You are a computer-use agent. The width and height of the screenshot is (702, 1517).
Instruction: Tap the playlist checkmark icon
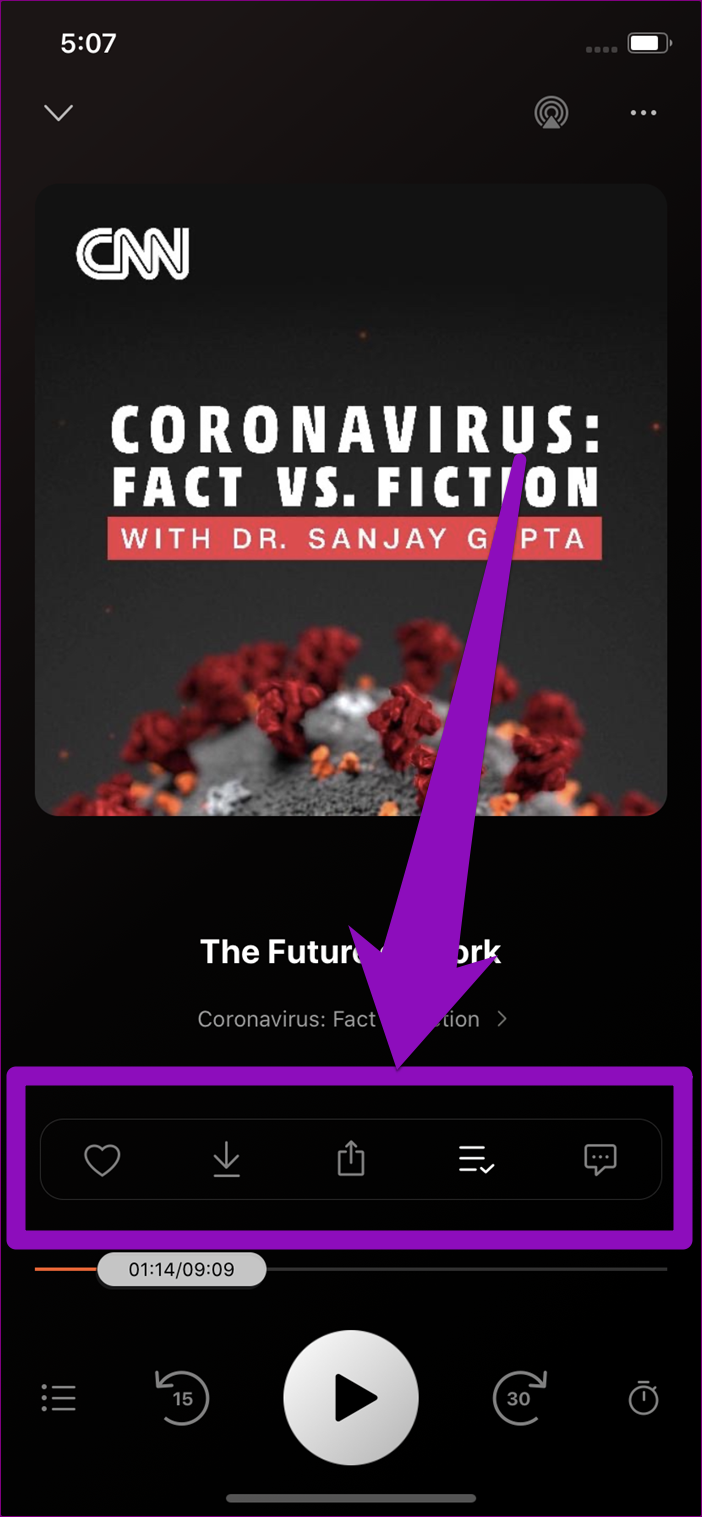476,1160
